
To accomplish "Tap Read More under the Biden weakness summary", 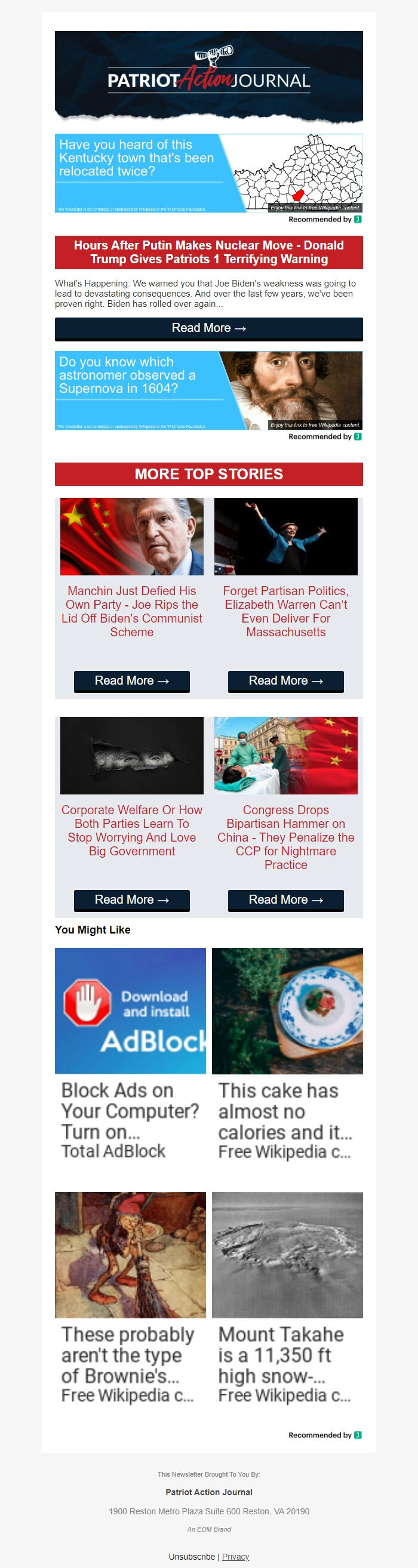I will [208, 328].
